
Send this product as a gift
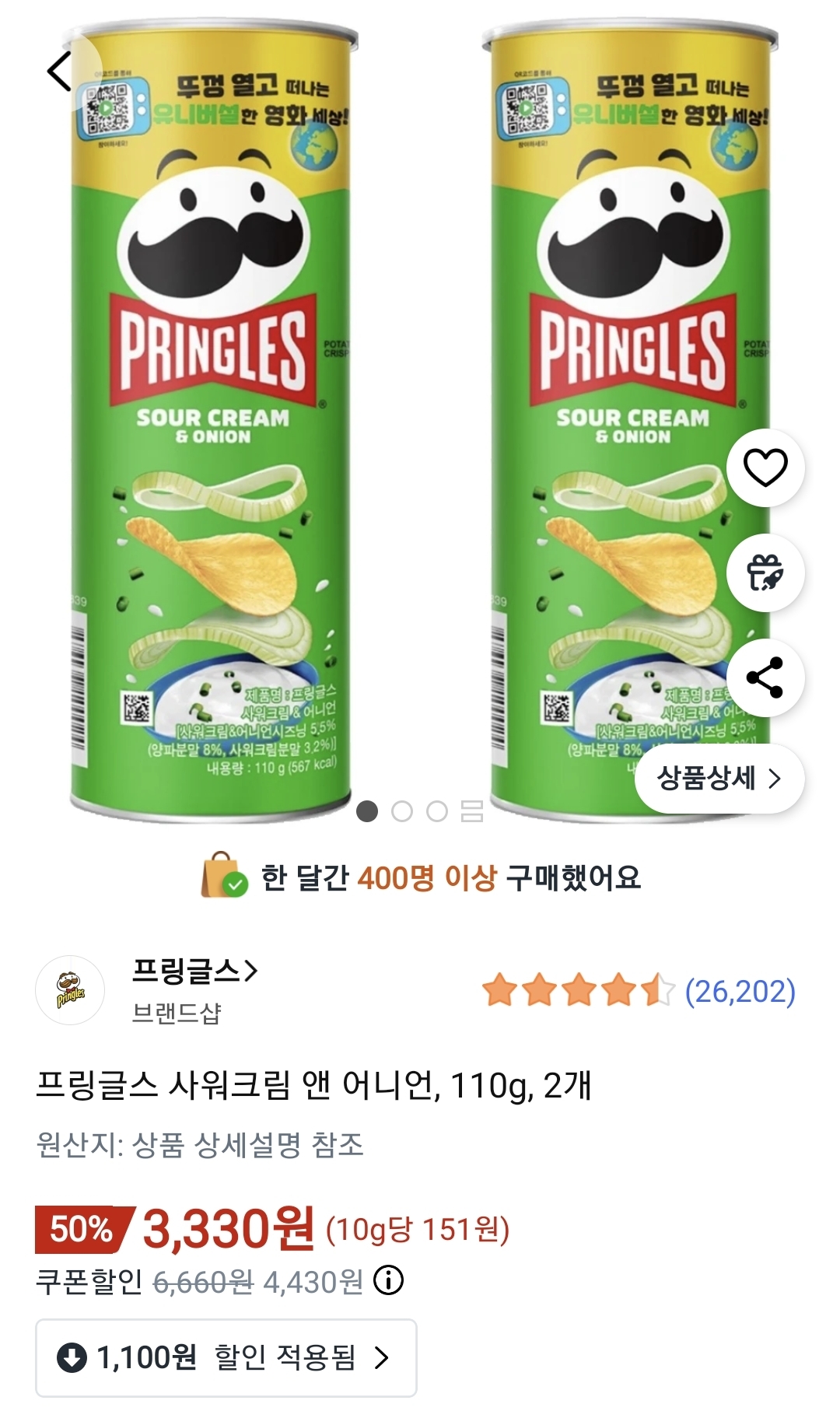pyautogui.click(x=765, y=573)
